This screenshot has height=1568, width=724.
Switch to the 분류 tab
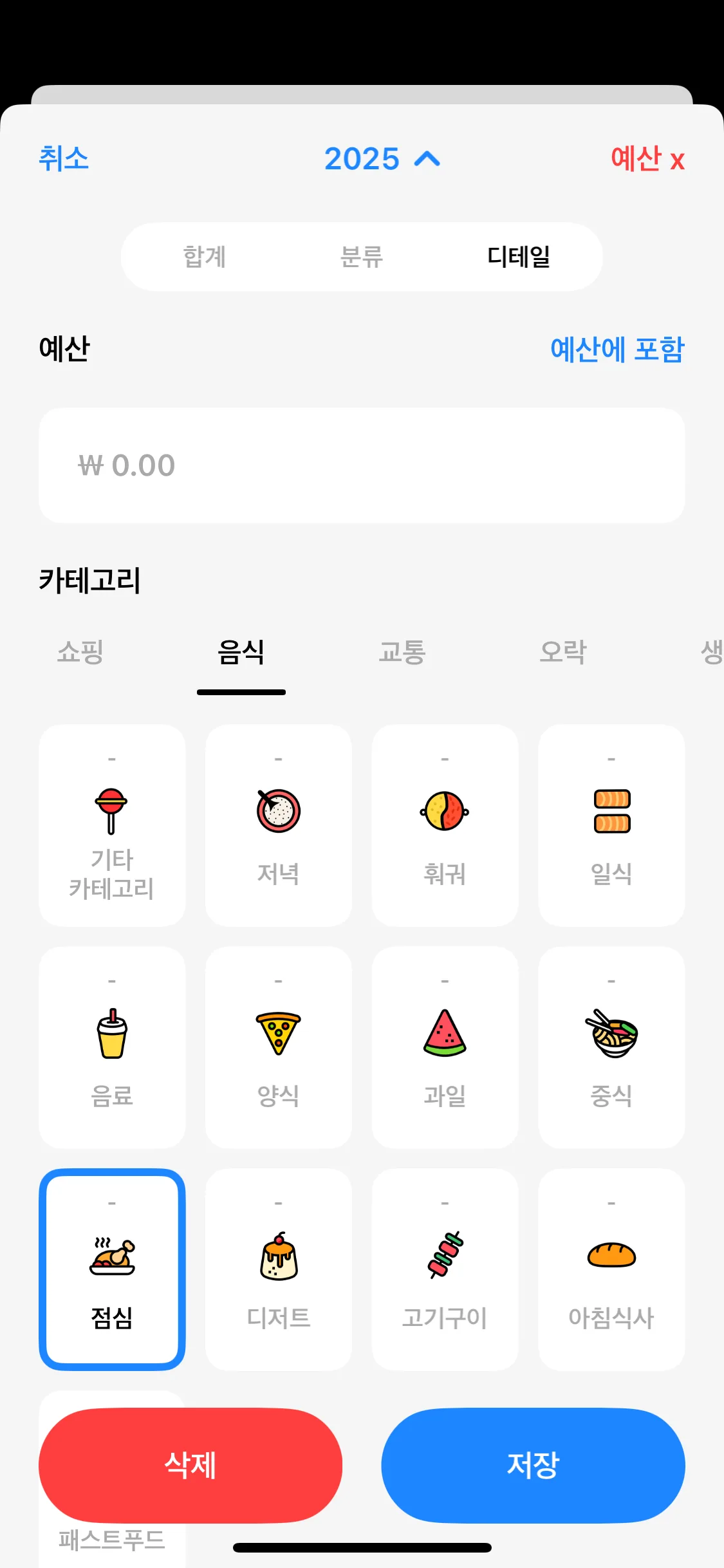[362, 256]
